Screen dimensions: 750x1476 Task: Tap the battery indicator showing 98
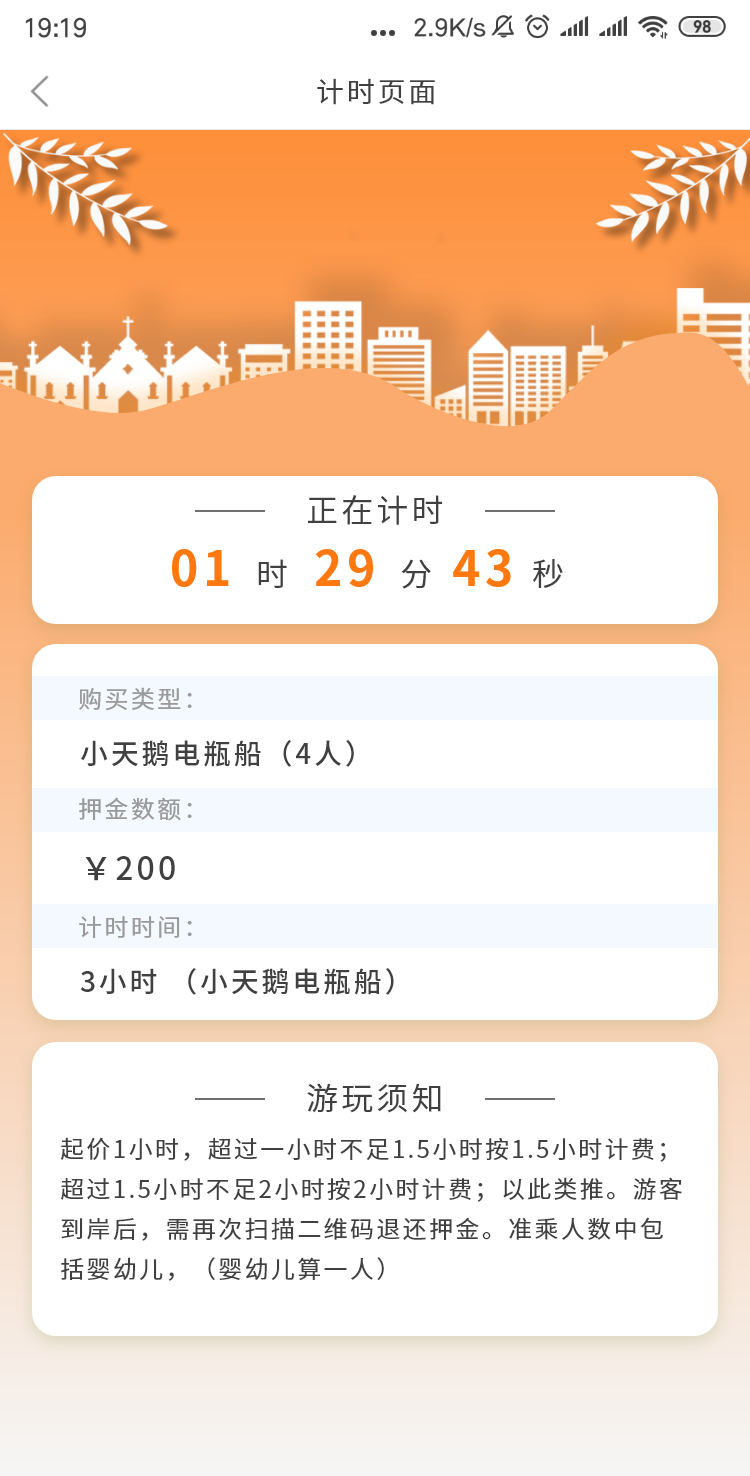tap(704, 29)
